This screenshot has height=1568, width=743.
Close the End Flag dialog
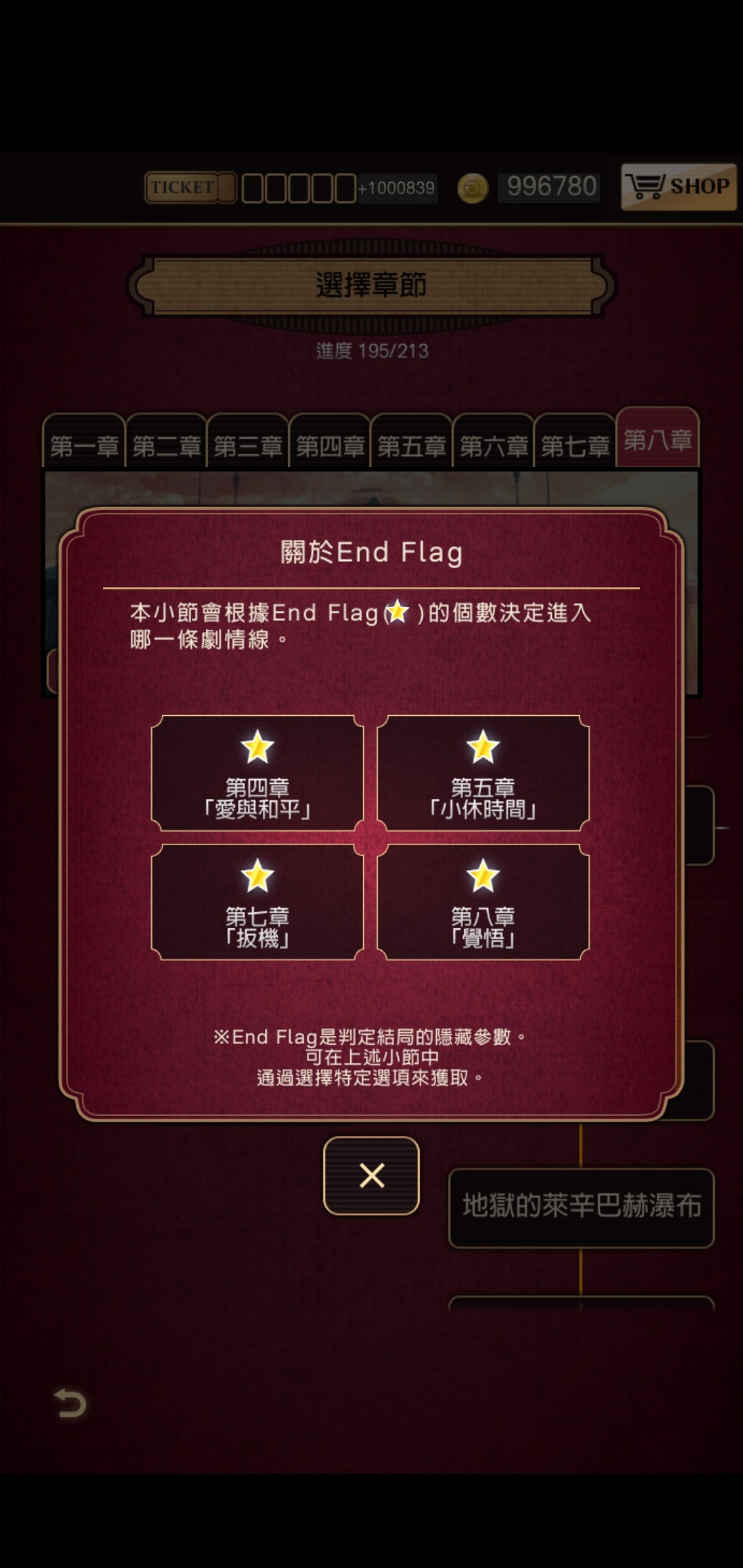371,1175
